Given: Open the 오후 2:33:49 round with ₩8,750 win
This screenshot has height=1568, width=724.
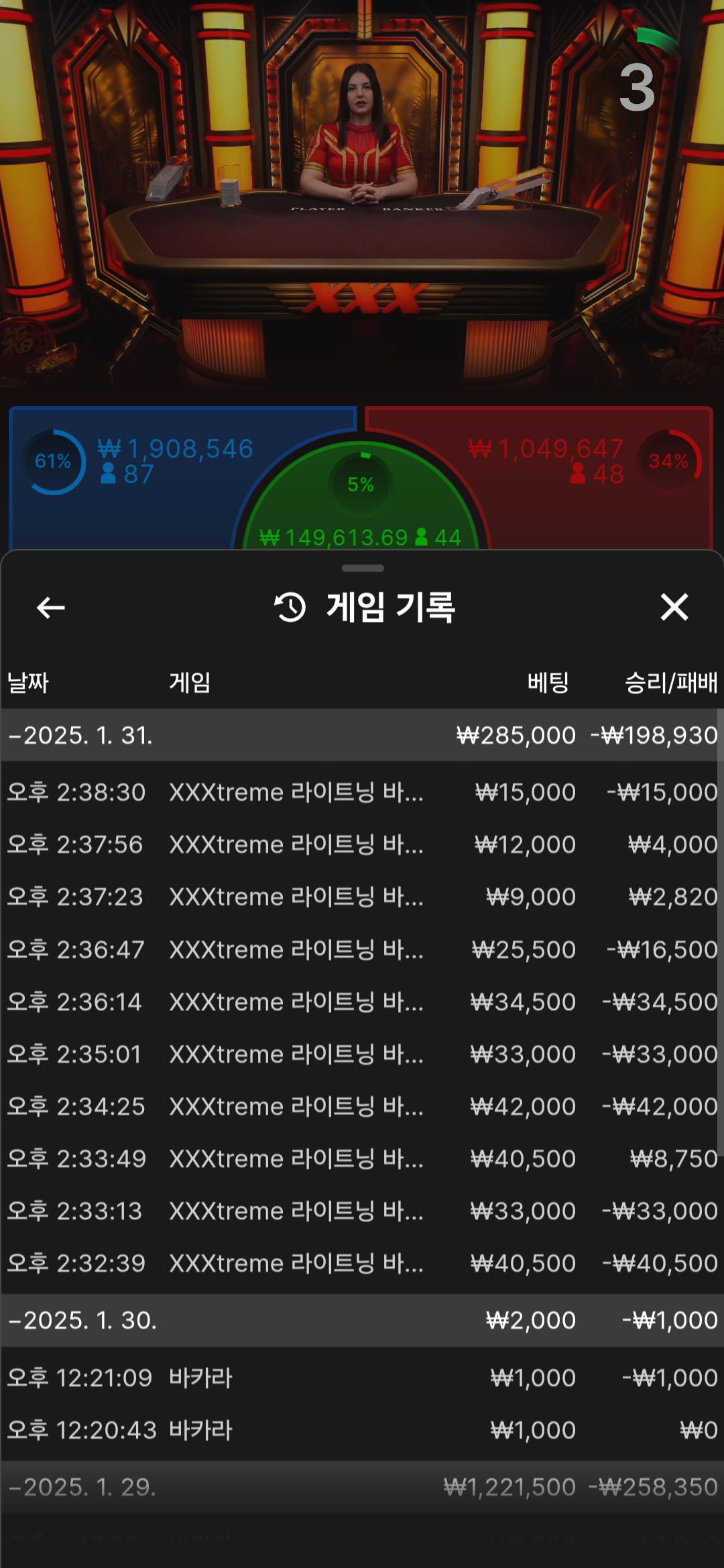Looking at the screenshot, I should pyautogui.click(x=362, y=1159).
